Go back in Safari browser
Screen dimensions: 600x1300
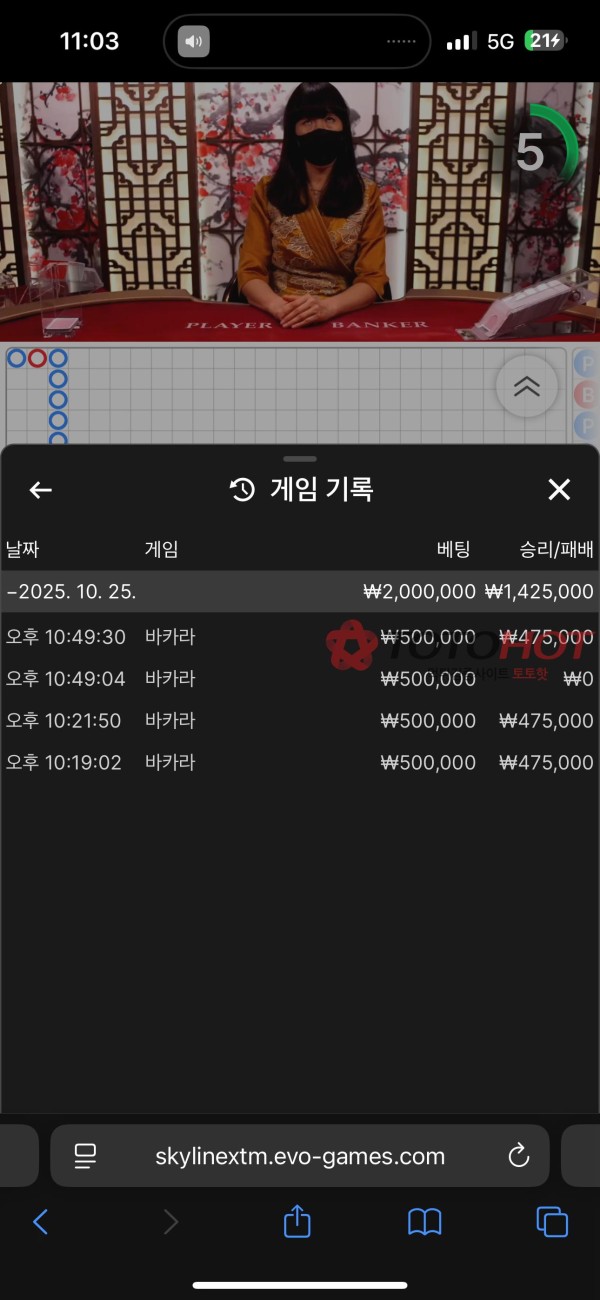tap(40, 1222)
